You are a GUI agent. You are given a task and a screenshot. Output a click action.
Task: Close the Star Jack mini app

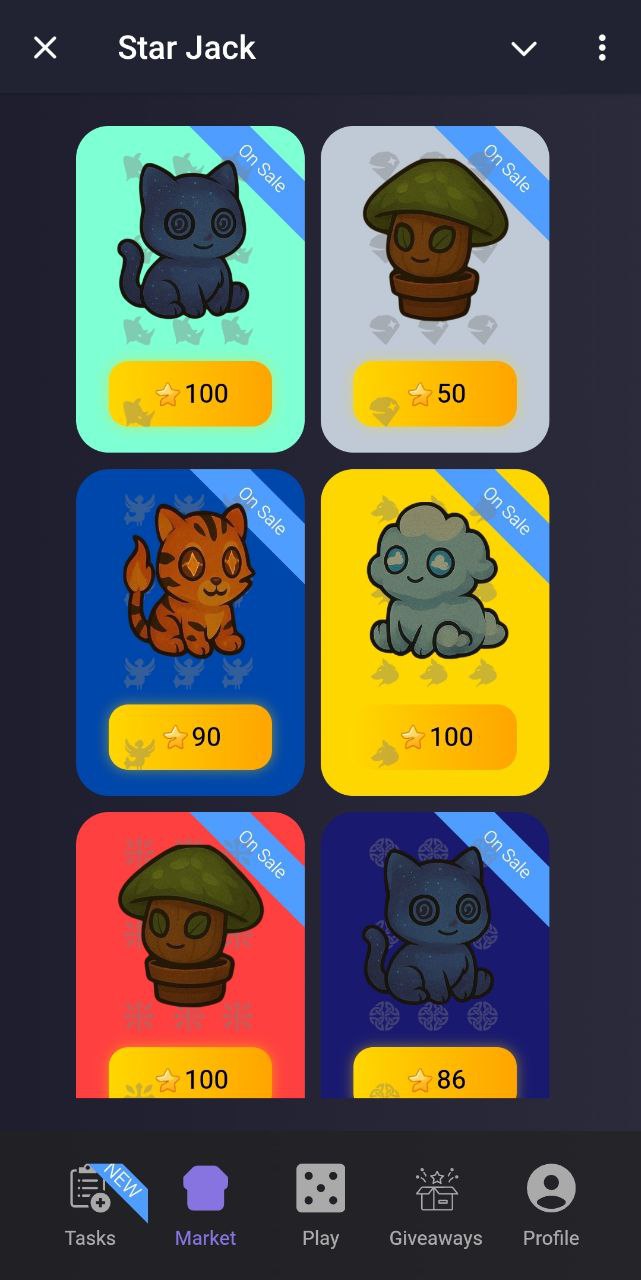[x=45, y=47]
